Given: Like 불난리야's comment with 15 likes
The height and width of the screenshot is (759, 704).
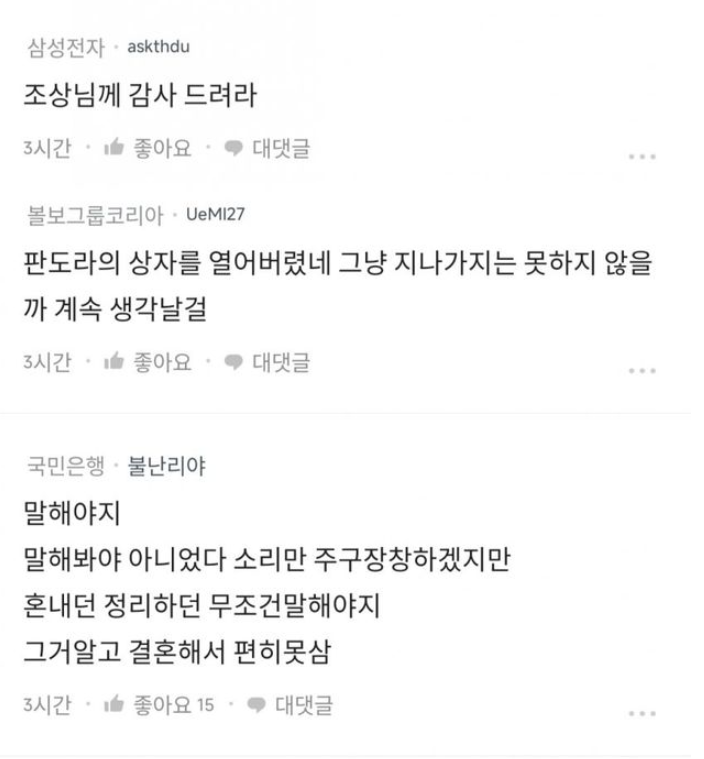Looking at the screenshot, I should click(158, 705).
